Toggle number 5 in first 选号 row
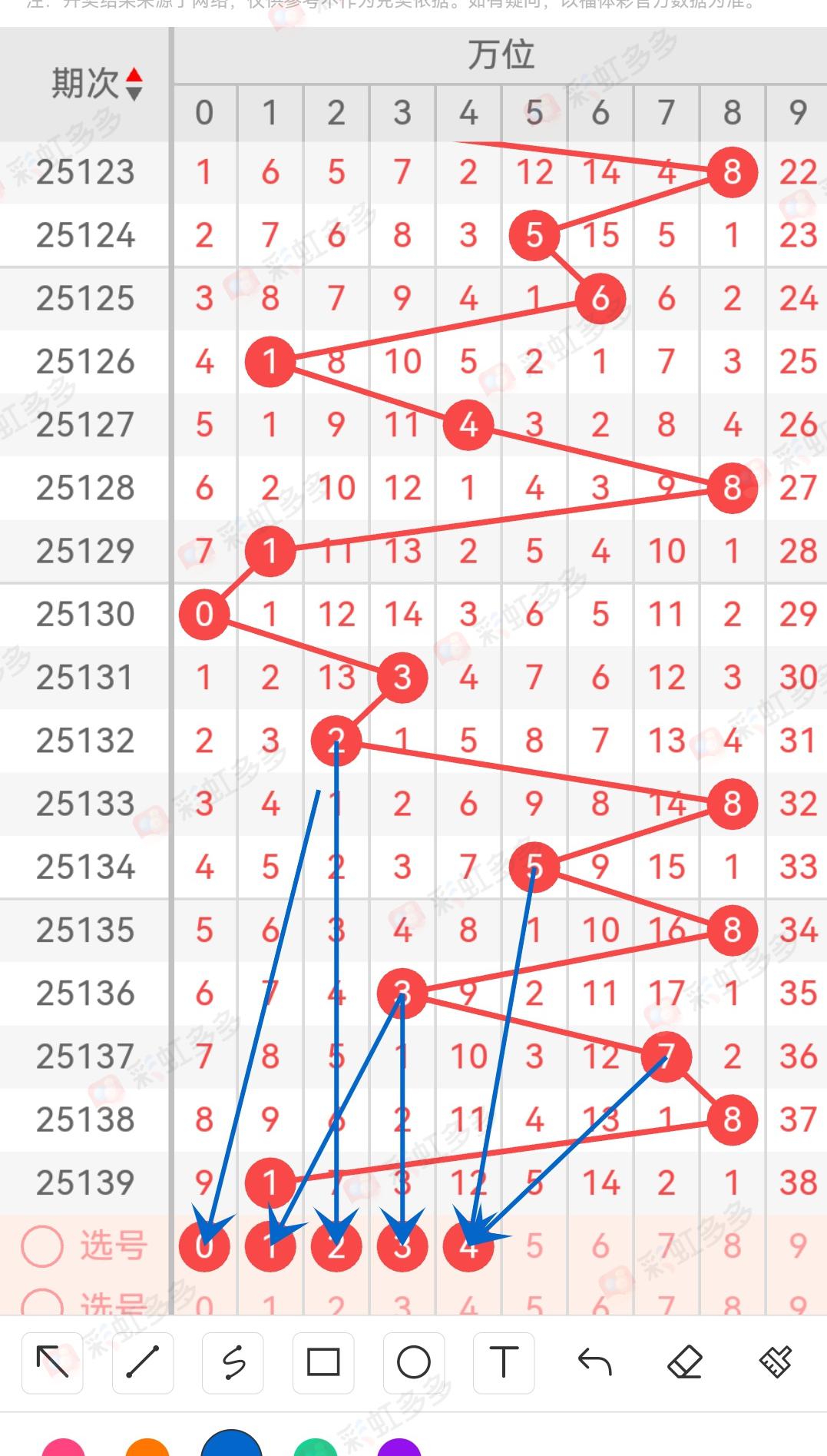827x1456 pixels. point(534,1246)
